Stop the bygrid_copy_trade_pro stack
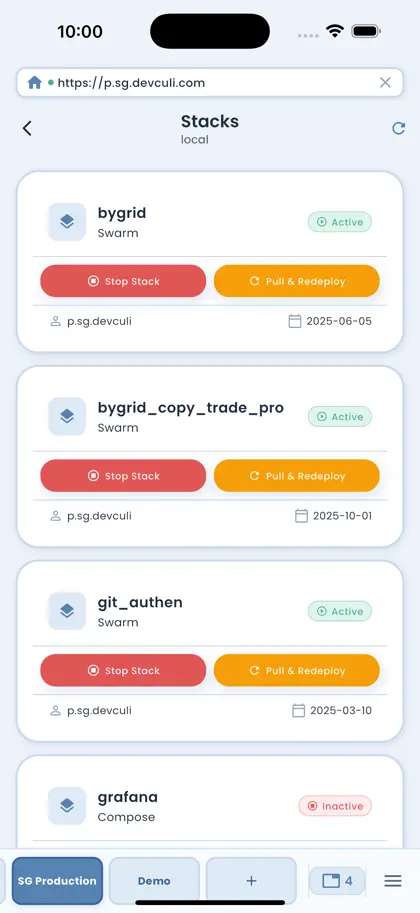Image resolution: width=420 pixels, height=913 pixels. pyautogui.click(x=123, y=476)
